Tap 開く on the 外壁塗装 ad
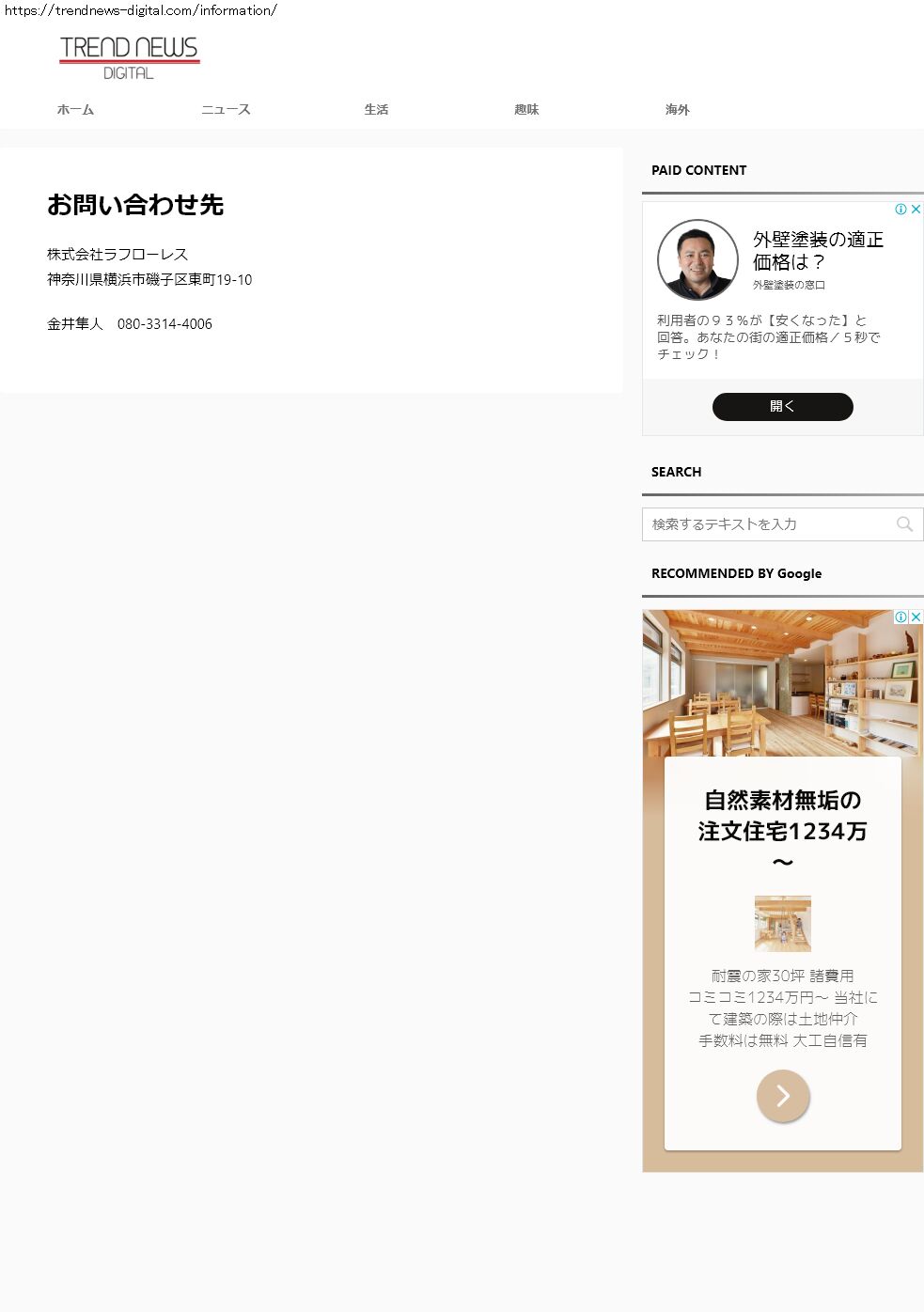The image size is (924, 1312). click(x=782, y=407)
